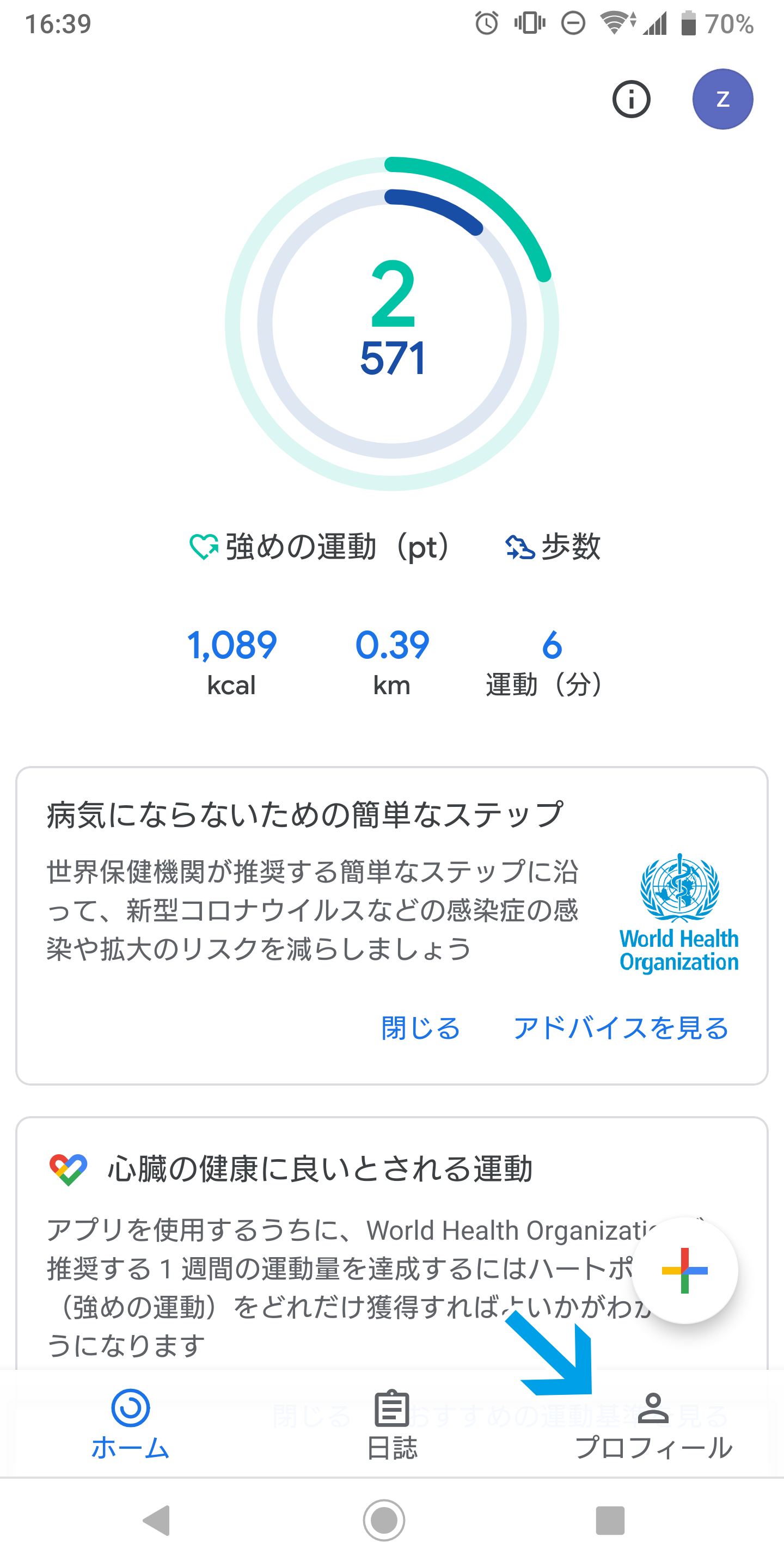Open the info icon at top

(x=630, y=99)
